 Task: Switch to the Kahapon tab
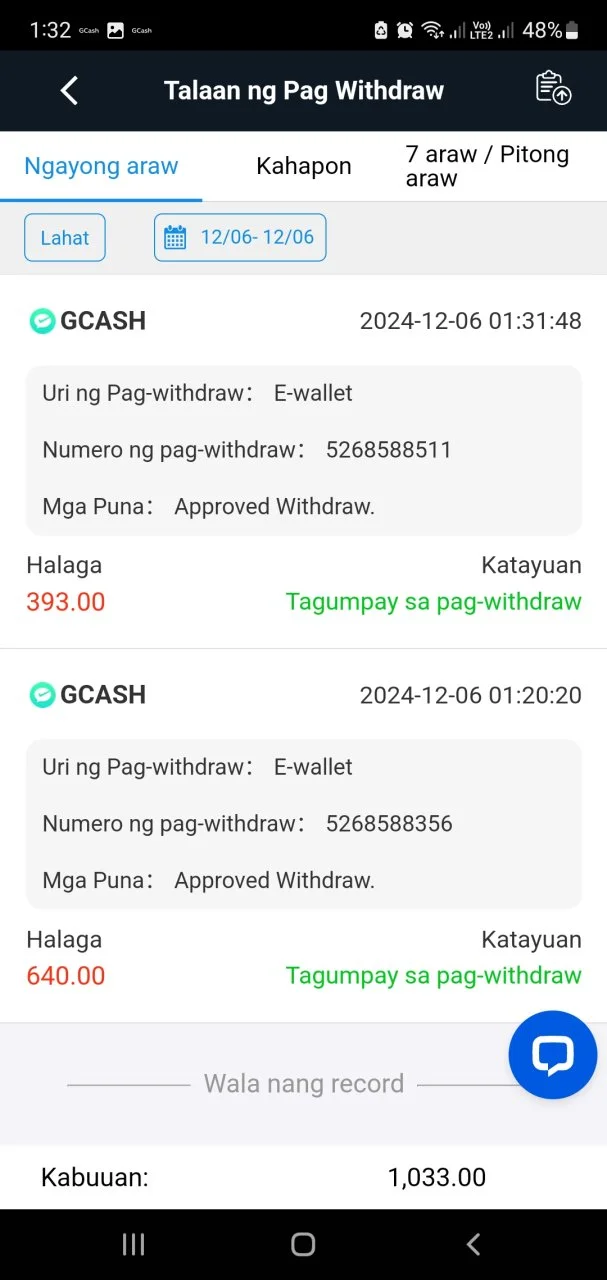(x=303, y=166)
